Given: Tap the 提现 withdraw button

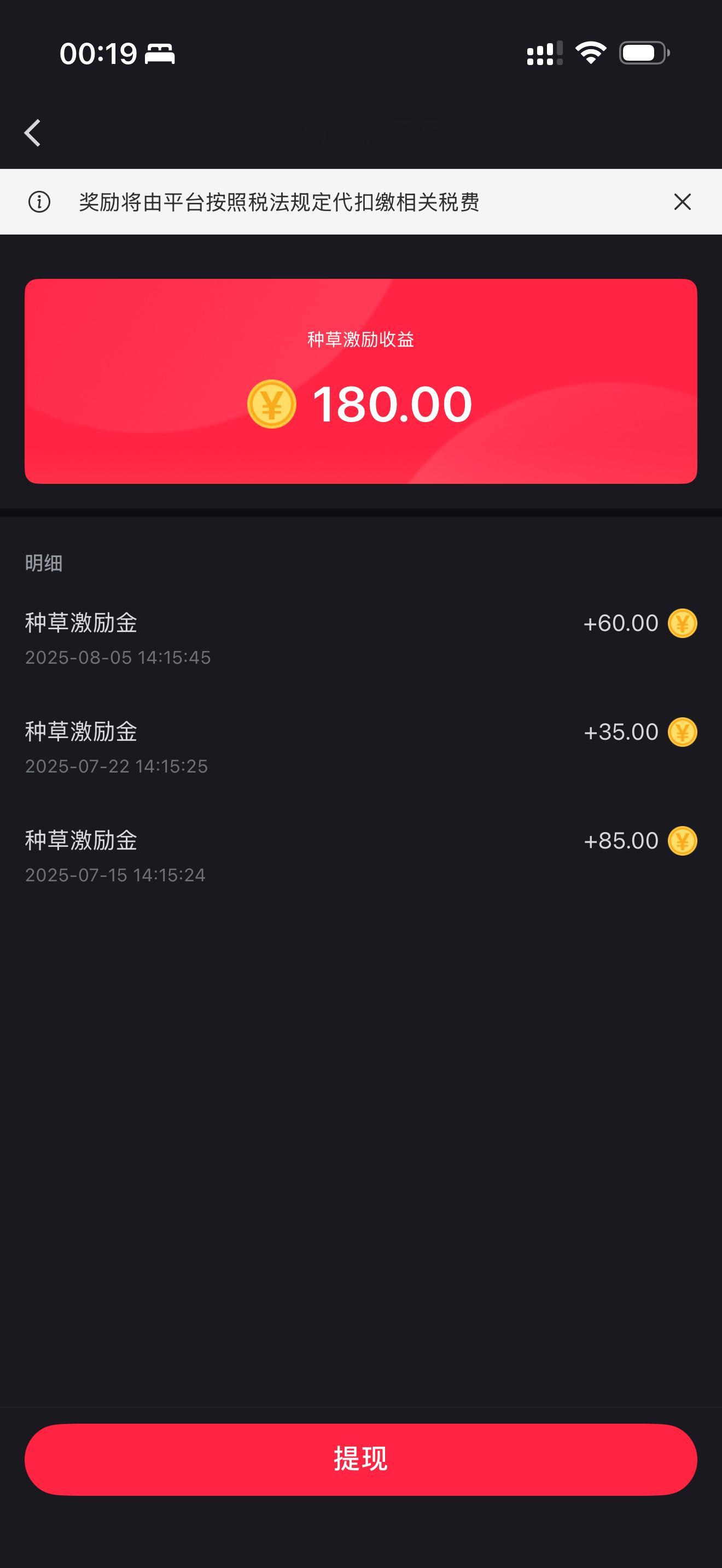Looking at the screenshot, I should pos(361,1459).
